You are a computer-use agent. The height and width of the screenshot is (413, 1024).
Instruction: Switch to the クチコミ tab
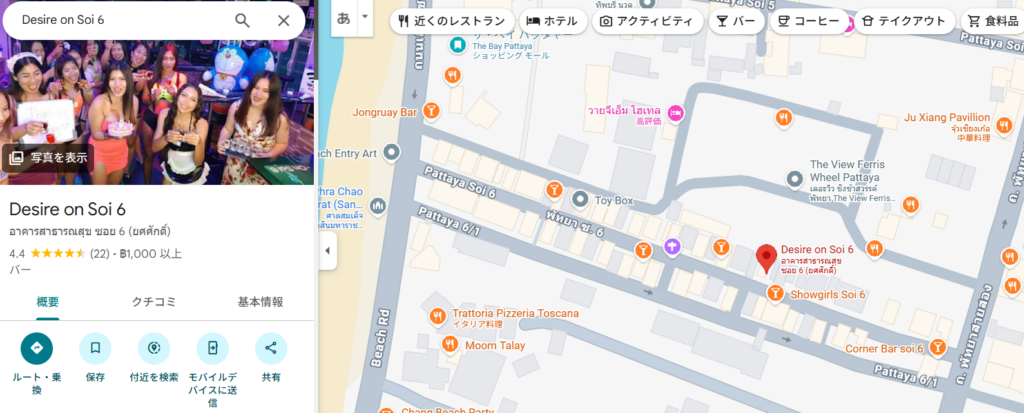(154, 302)
